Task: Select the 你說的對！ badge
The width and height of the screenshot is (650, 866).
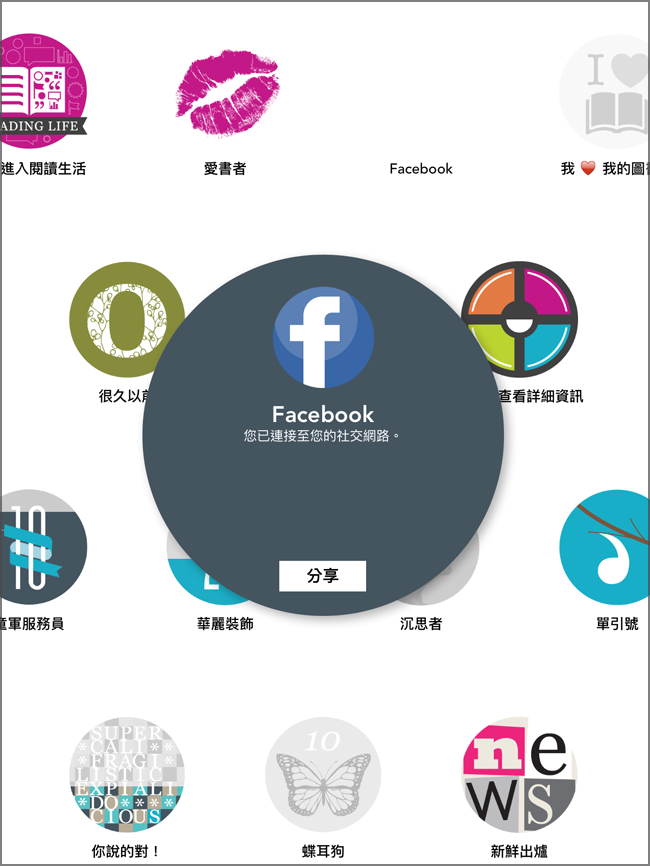Action: pyautogui.click(x=126, y=774)
